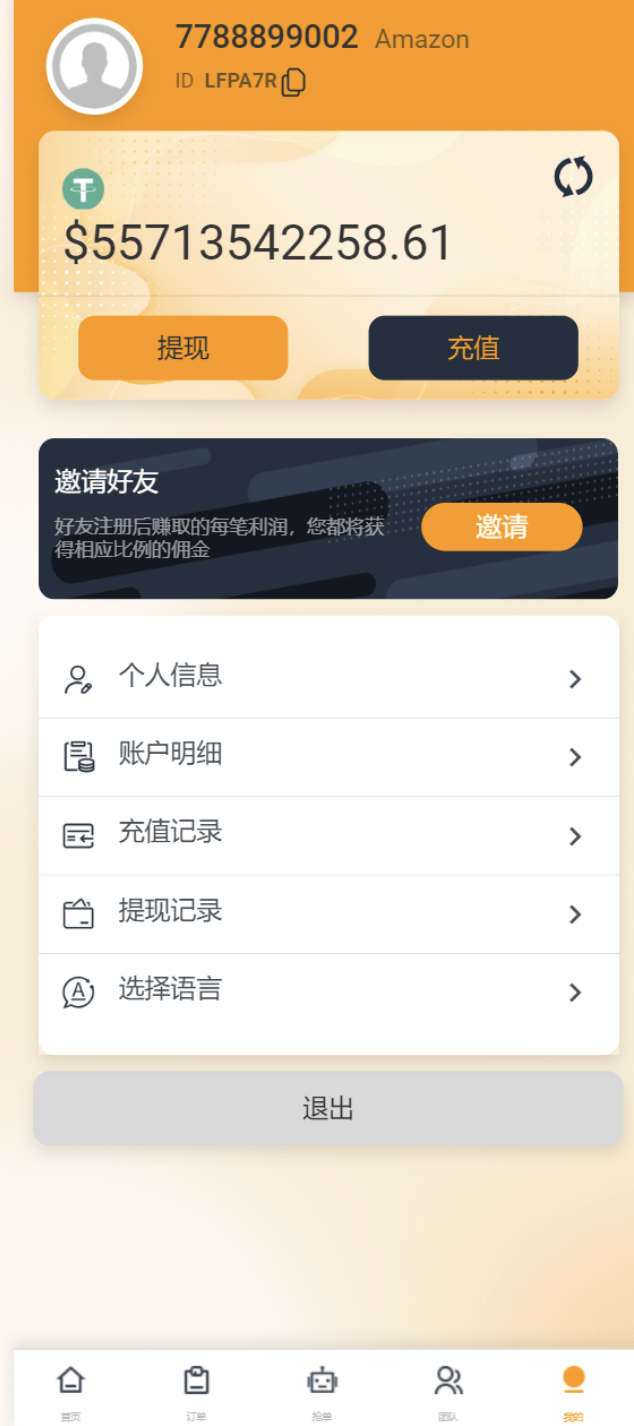Log out with the 退出 button
The width and height of the screenshot is (634, 1426).
click(x=328, y=1108)
